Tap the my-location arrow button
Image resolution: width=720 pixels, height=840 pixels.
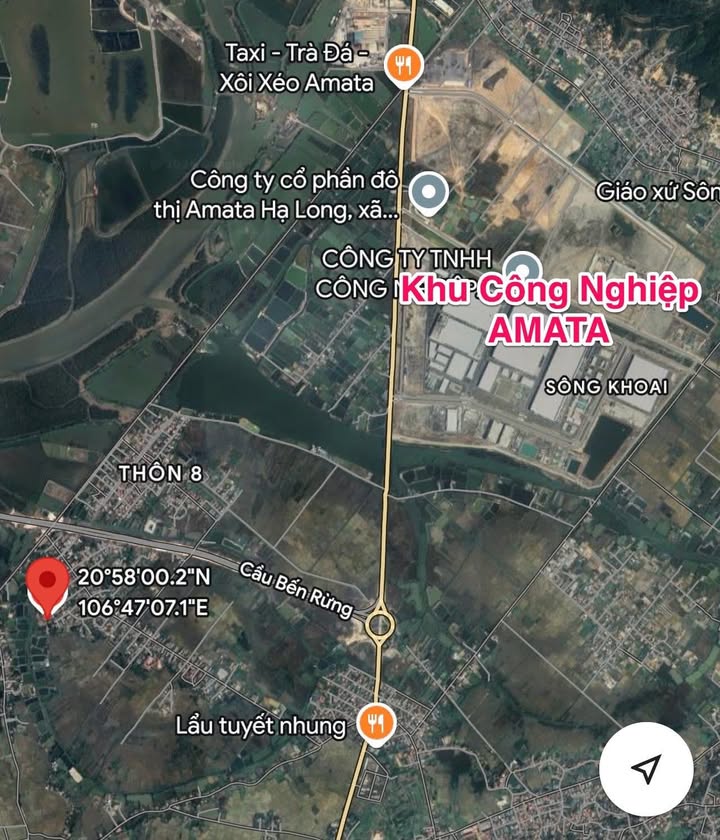coord(646,768)
